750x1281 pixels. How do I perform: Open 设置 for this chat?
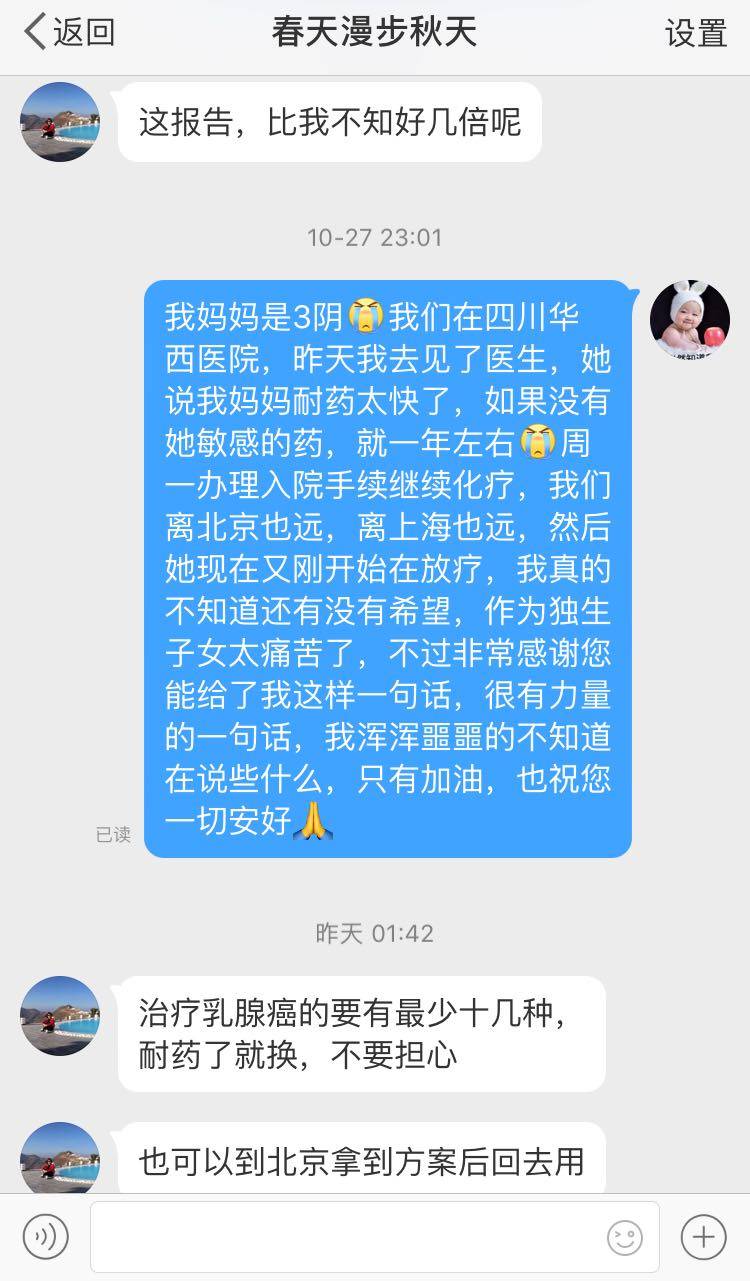click(696, 33)
